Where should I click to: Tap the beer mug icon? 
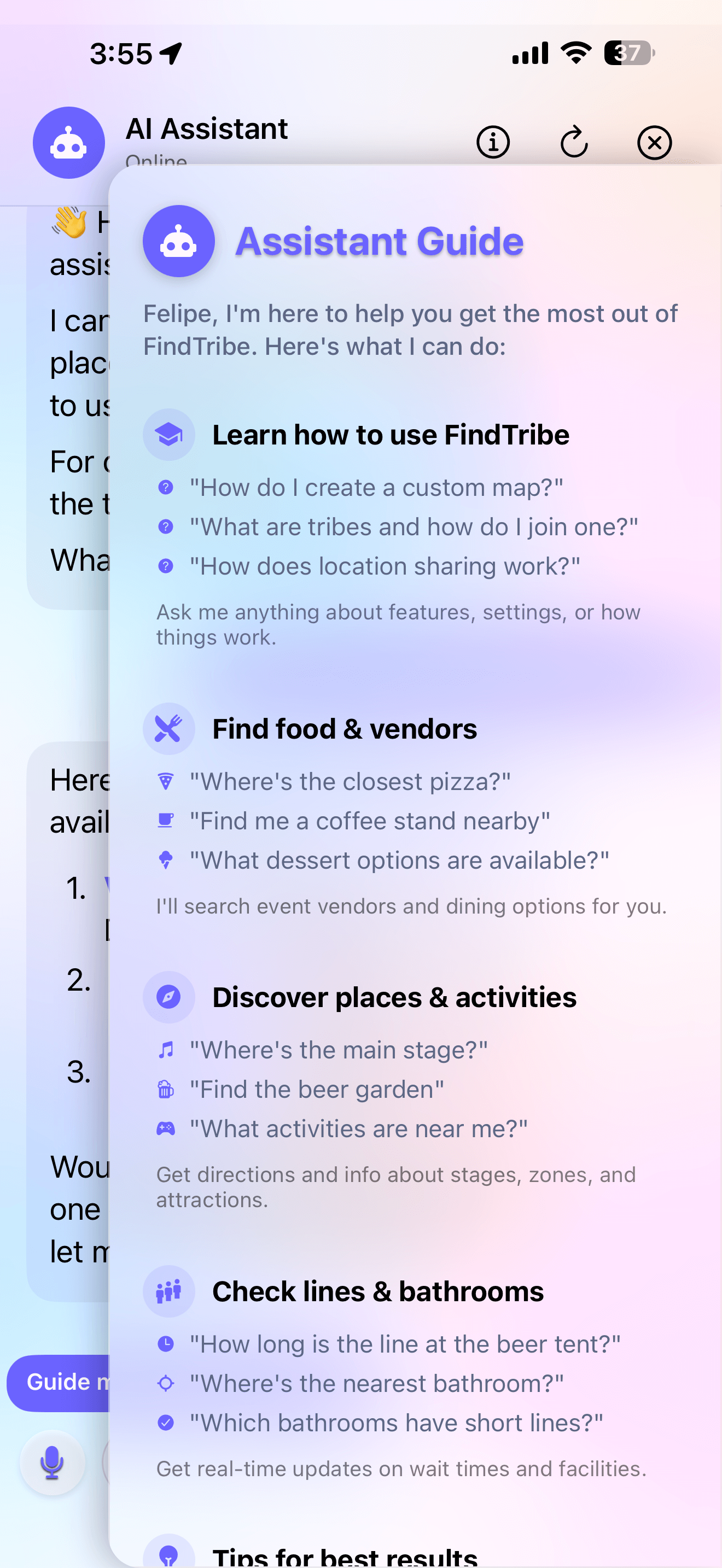click(166, 1089)
